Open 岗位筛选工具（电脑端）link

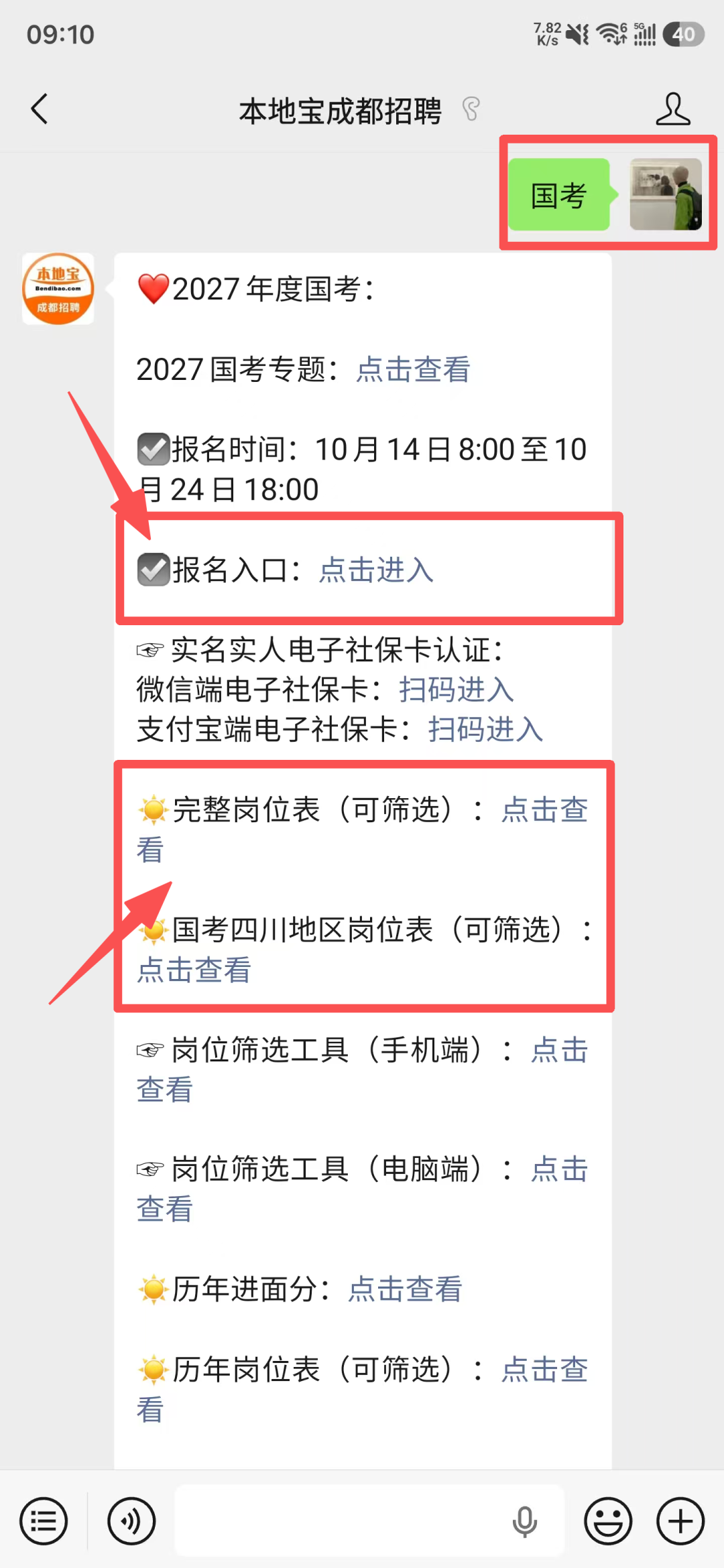560,1169
